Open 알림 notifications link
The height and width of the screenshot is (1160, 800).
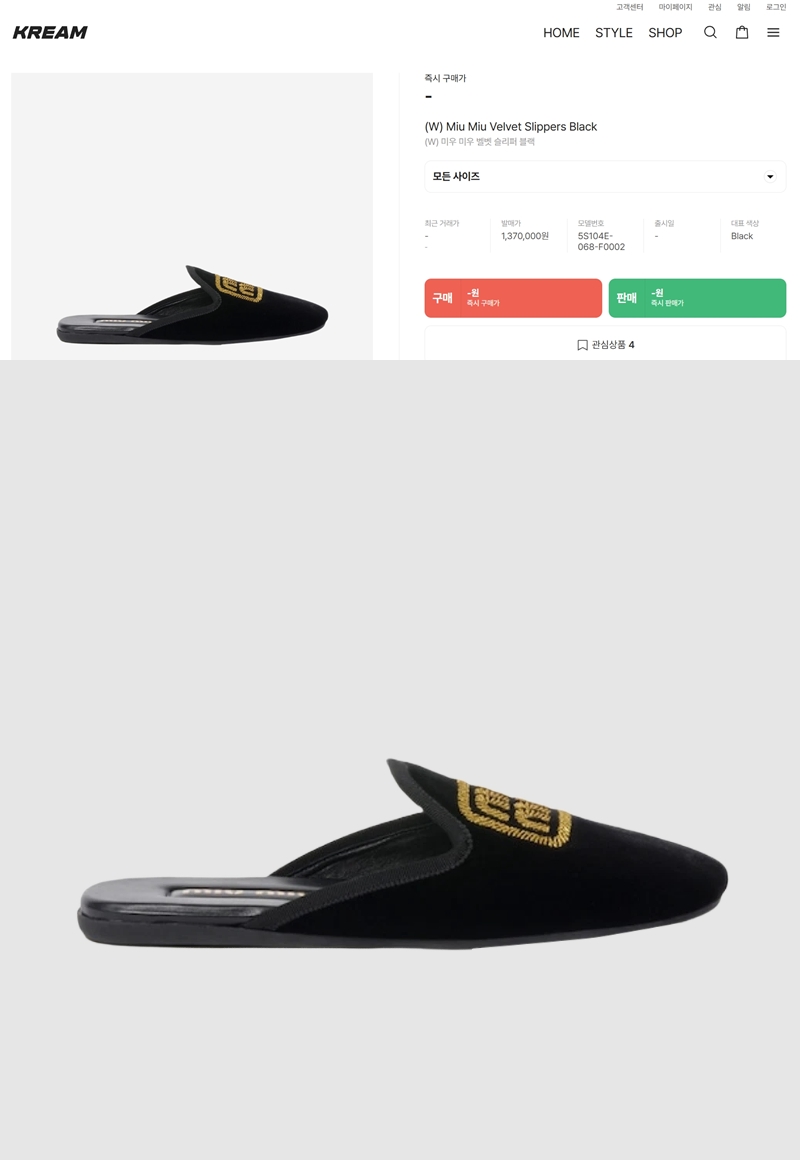point(743,7)
